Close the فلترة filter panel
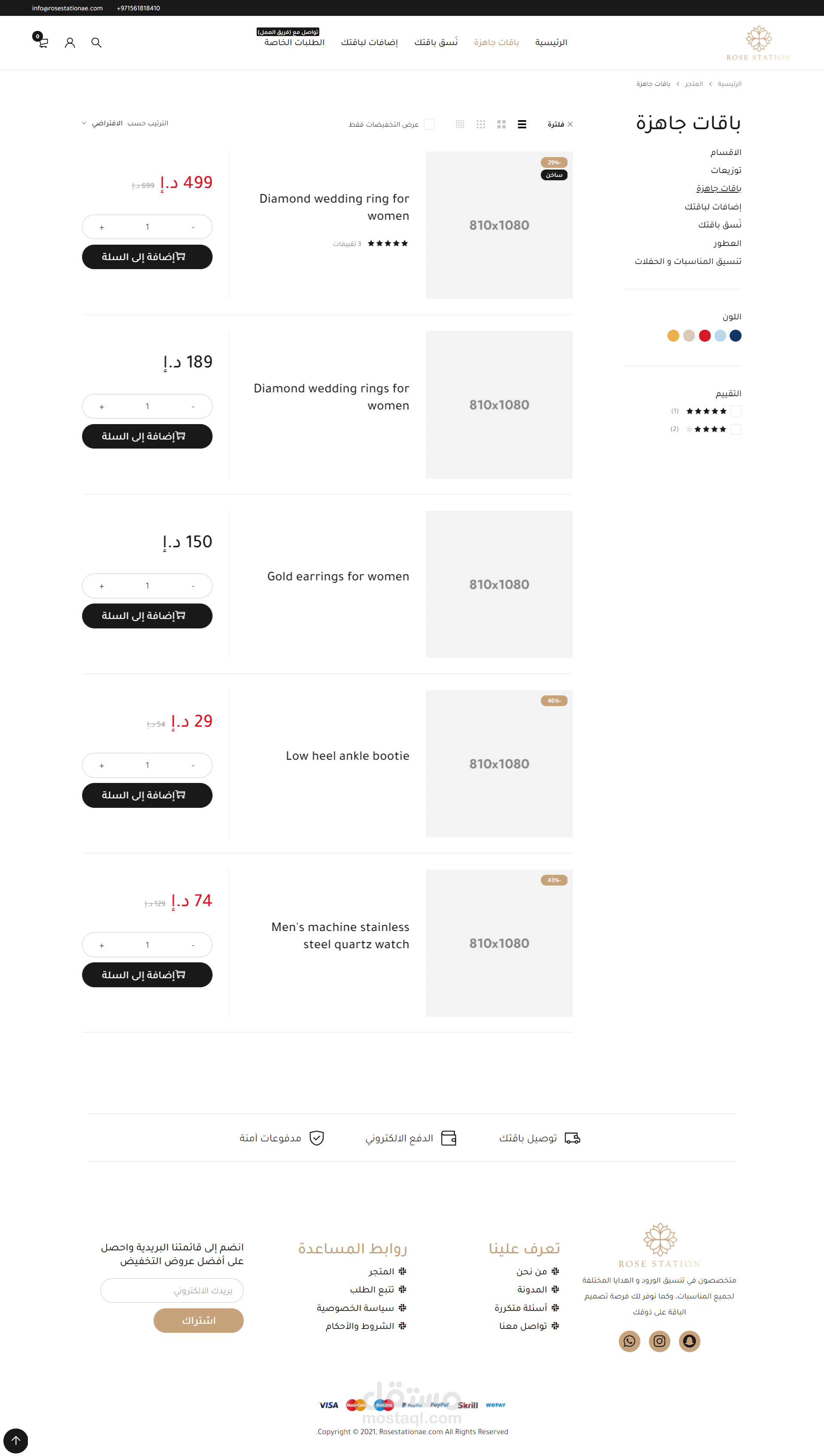The height and width of the screenshot is (1456, 824). (570, 124)
